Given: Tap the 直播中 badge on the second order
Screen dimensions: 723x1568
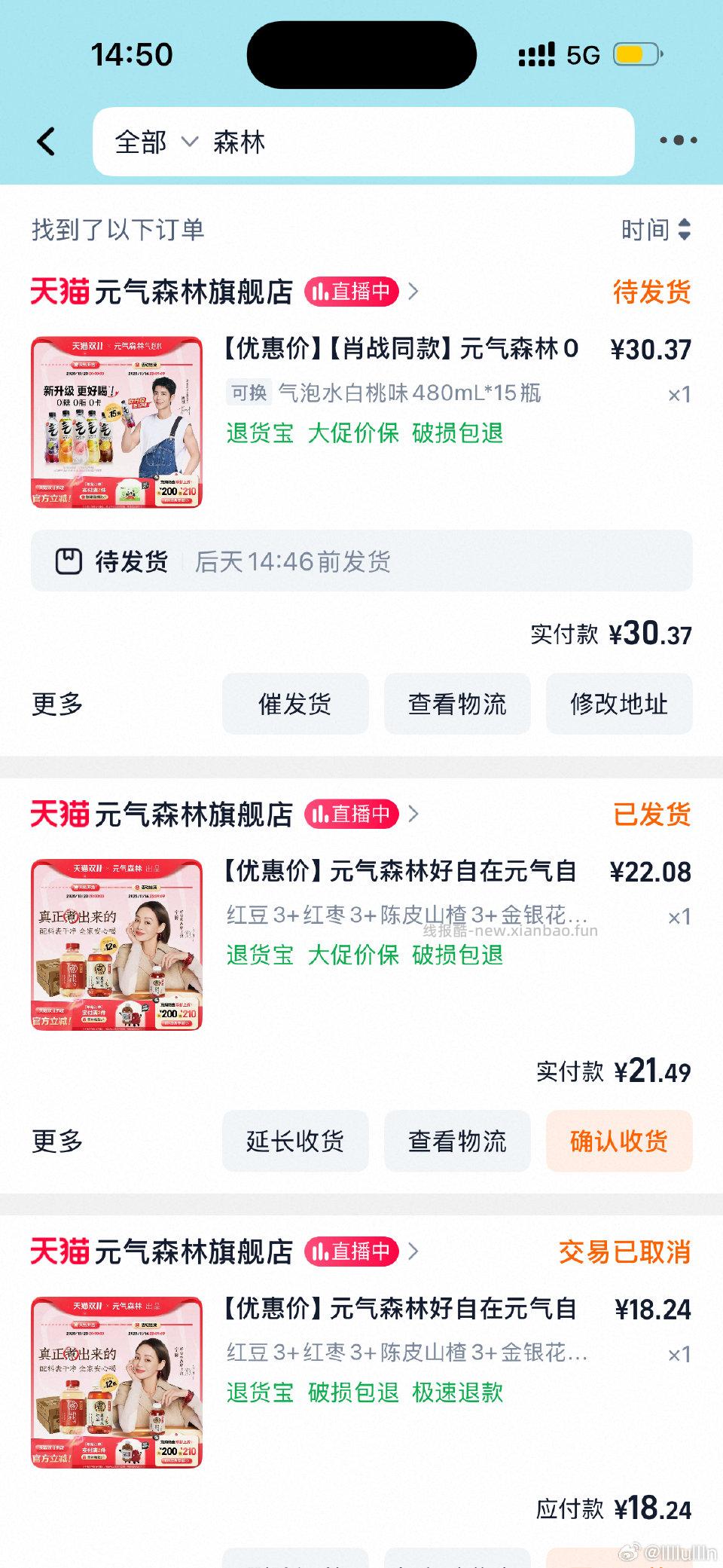Looking at the screenshot, I should 352,815.
